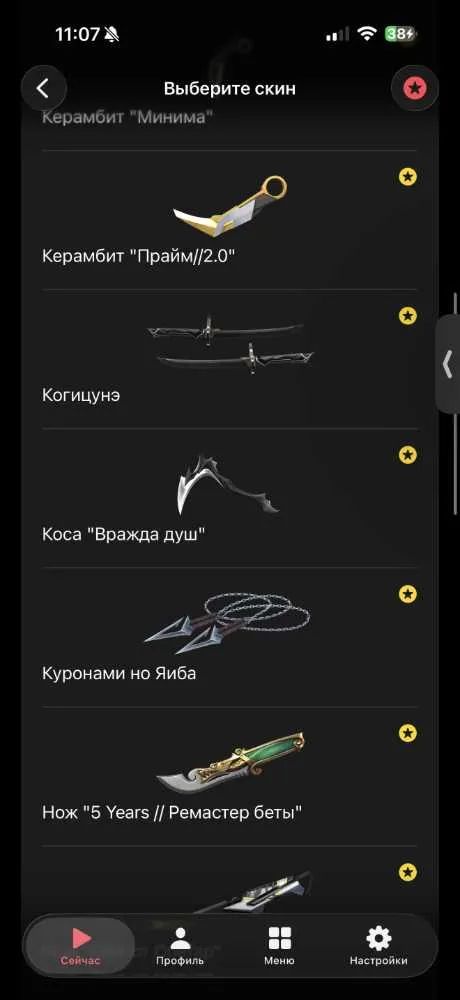Switch to the Сейчас tab
Image resolution: width=460 pixels, height=1000 pixels.
(x=80, y=946)
